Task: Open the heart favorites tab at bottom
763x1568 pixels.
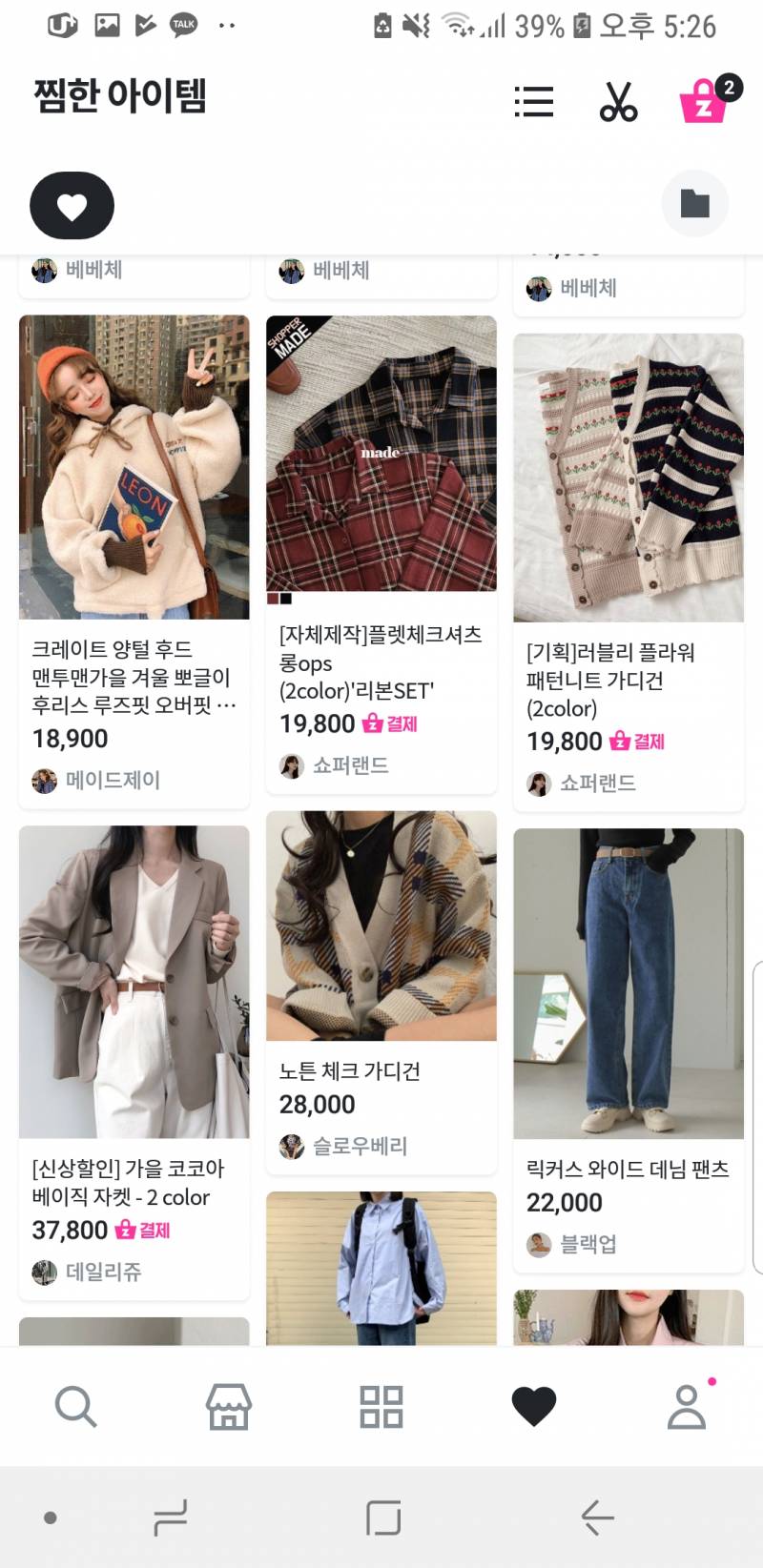Action: tap(534, 1405)
